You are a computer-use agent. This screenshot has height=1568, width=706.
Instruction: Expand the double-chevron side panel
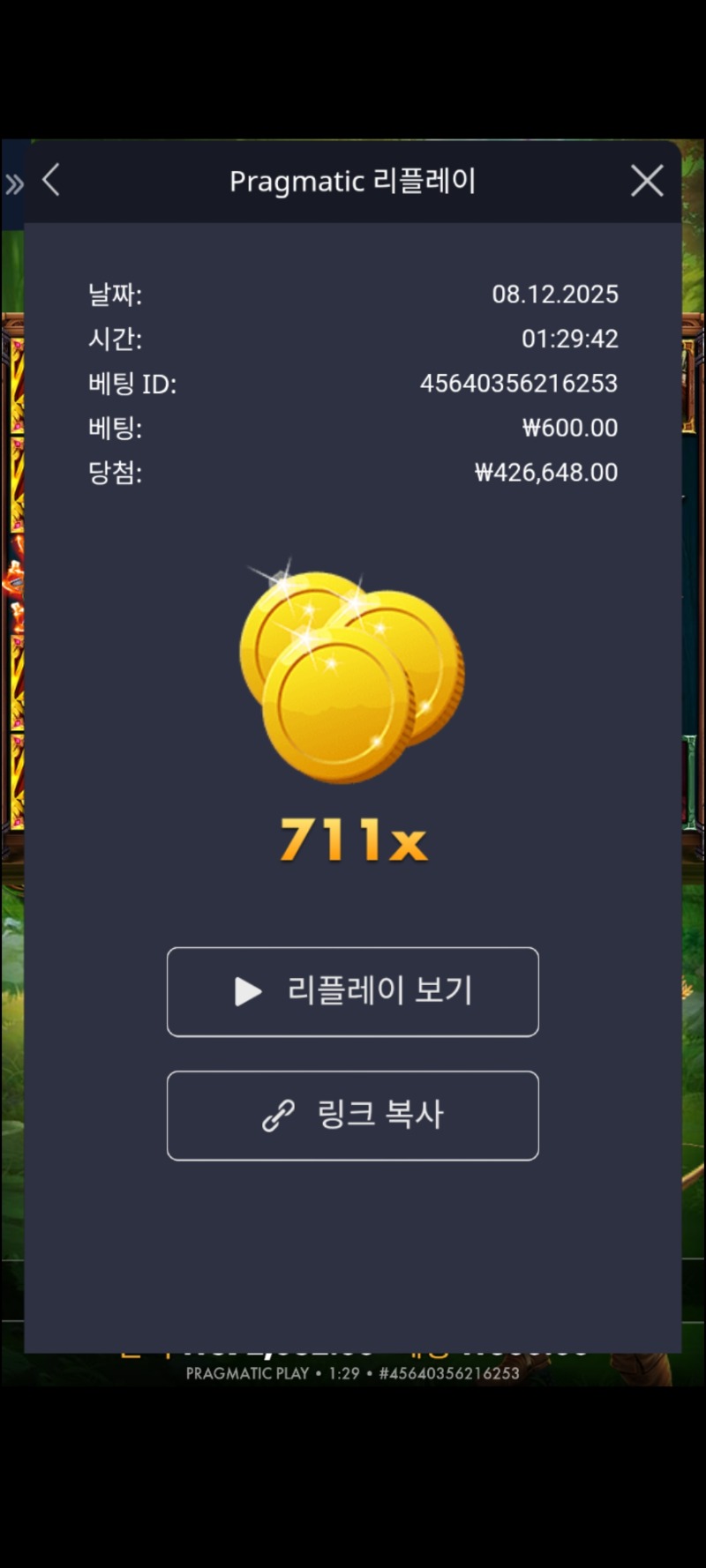coord(14,184)
